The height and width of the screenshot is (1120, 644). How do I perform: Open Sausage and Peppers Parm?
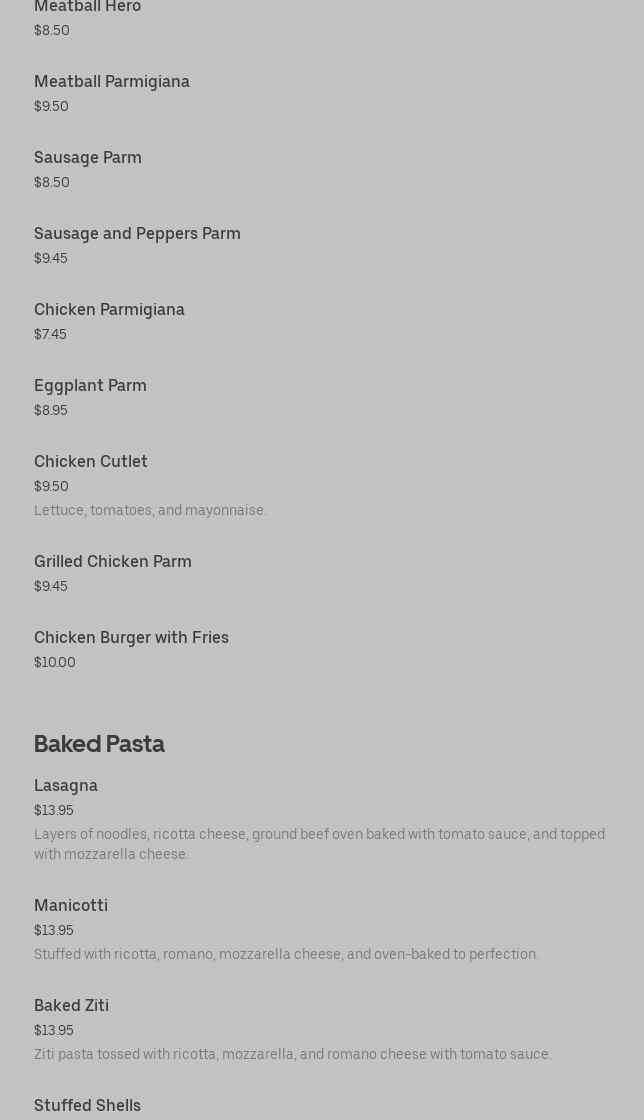[x=137, y=234]
